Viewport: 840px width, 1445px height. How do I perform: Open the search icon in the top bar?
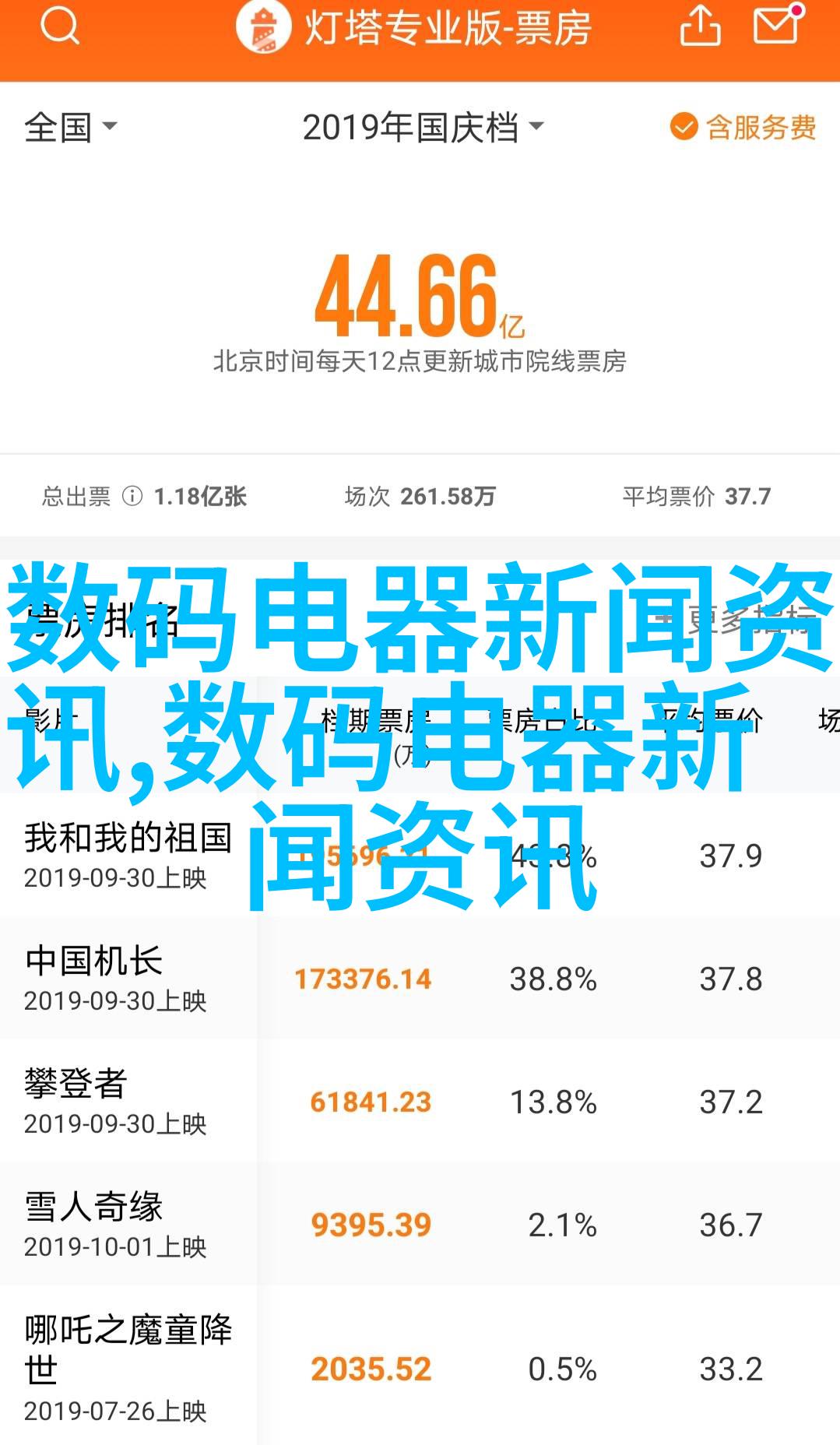click(60, 27)
